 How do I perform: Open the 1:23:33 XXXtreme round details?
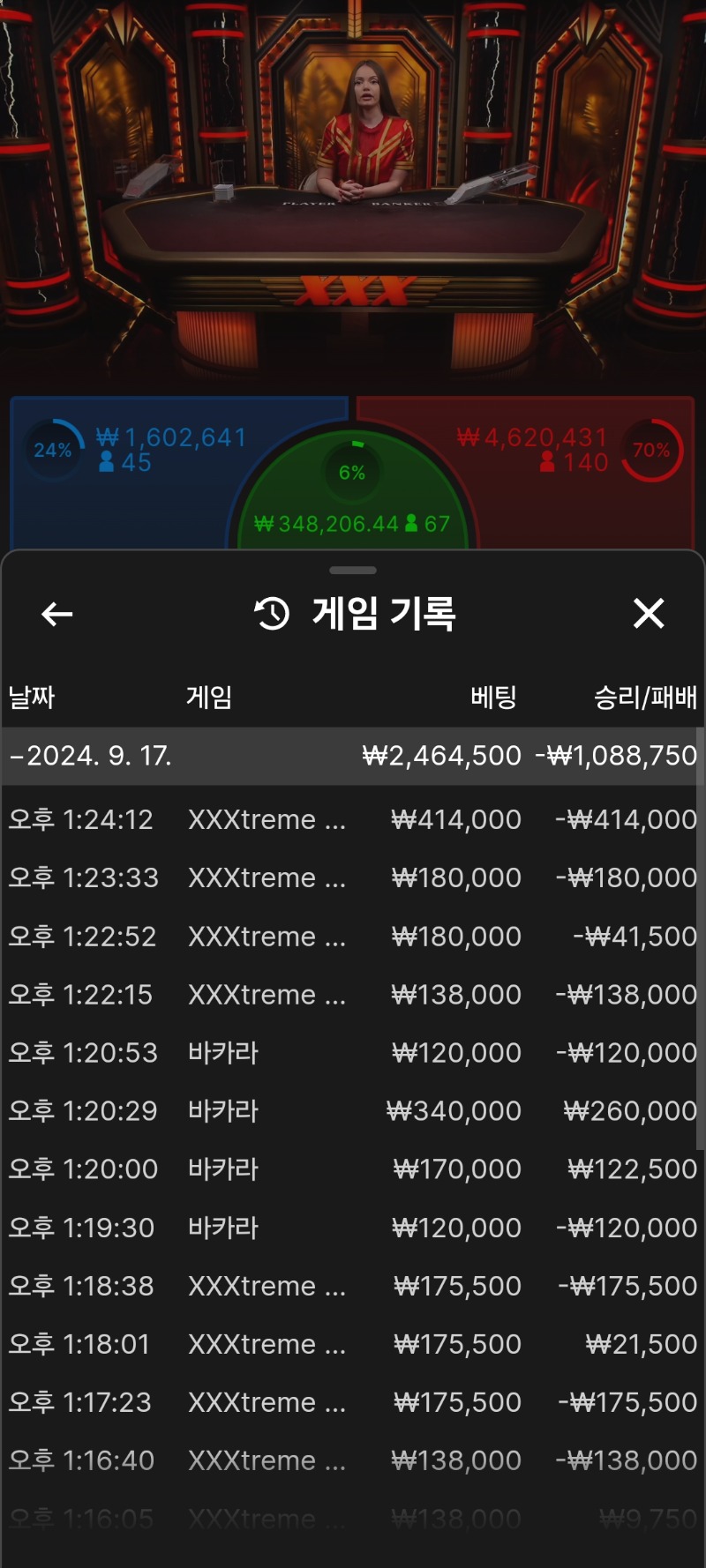click(x=351, y=877)
